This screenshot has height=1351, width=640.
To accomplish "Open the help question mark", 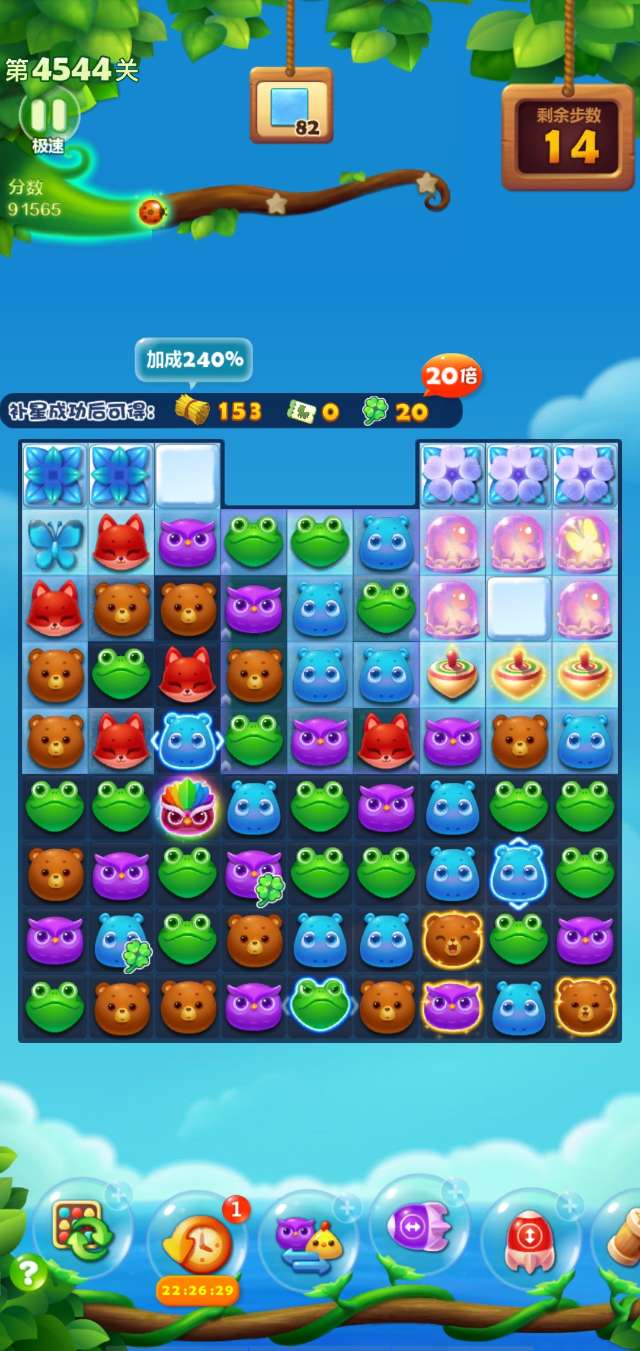I will pos(28,1273).
